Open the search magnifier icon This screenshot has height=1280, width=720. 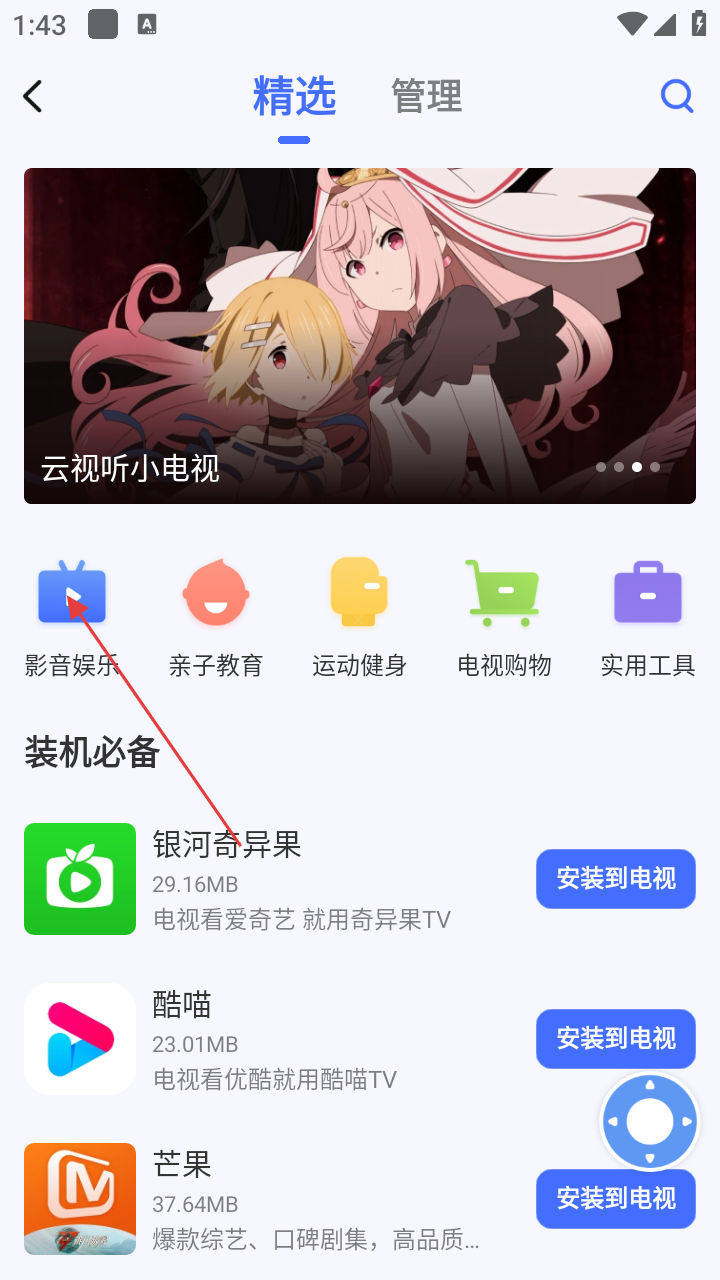point(677,97)
